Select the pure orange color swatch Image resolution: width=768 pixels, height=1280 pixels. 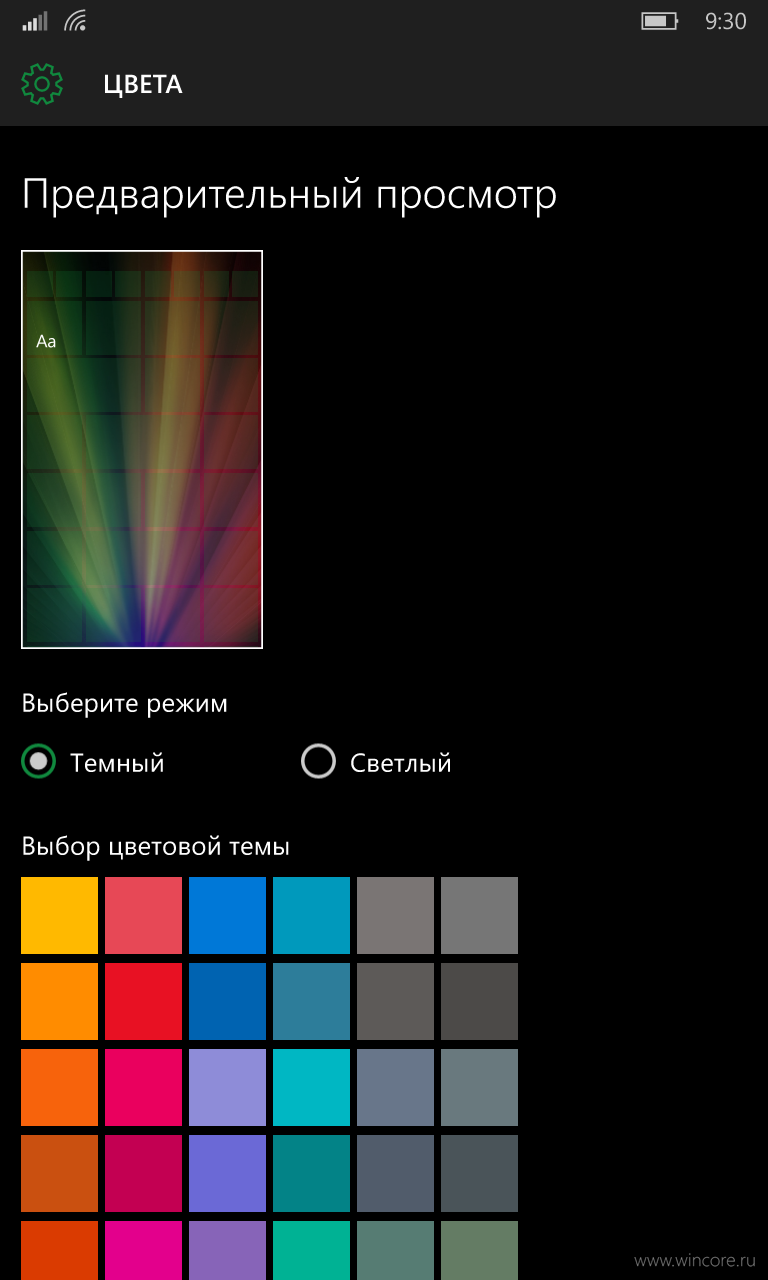[60, 1002]
